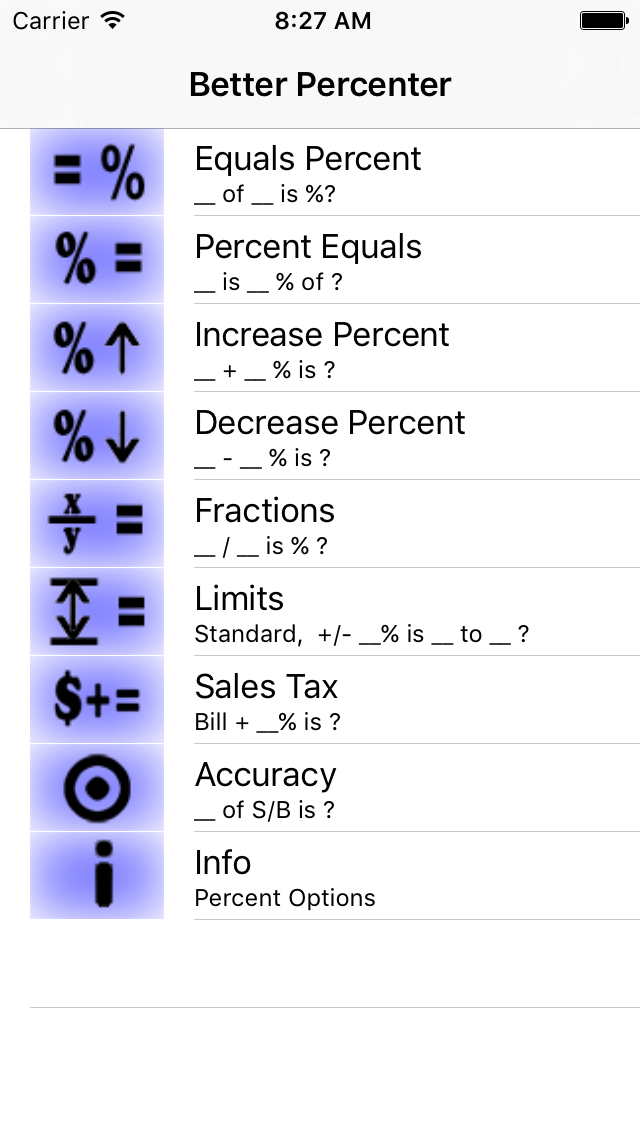Select the Percent Equals row

(x=320, y=260)
